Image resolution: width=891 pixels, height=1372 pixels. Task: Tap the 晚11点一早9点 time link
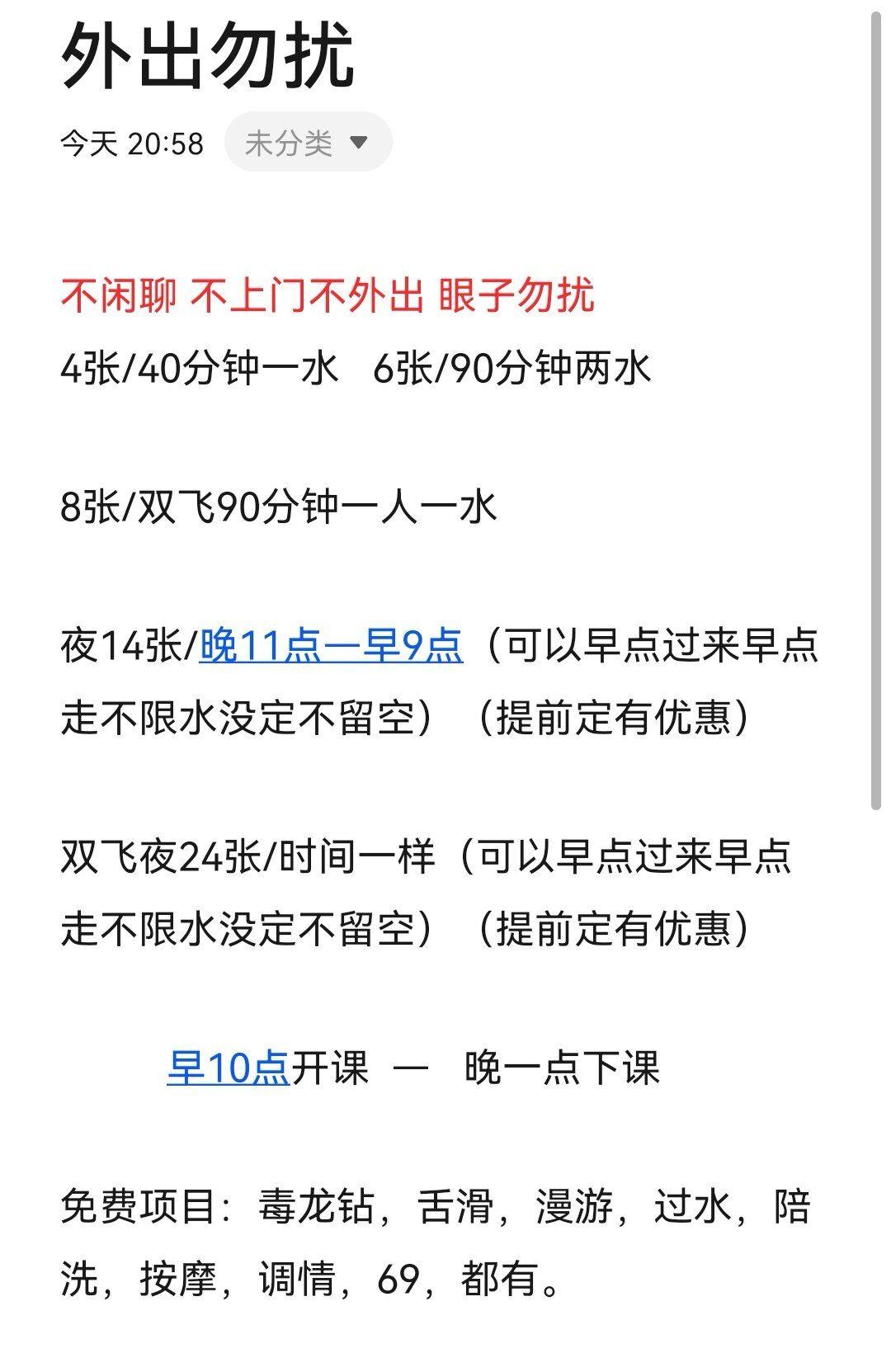331,646
